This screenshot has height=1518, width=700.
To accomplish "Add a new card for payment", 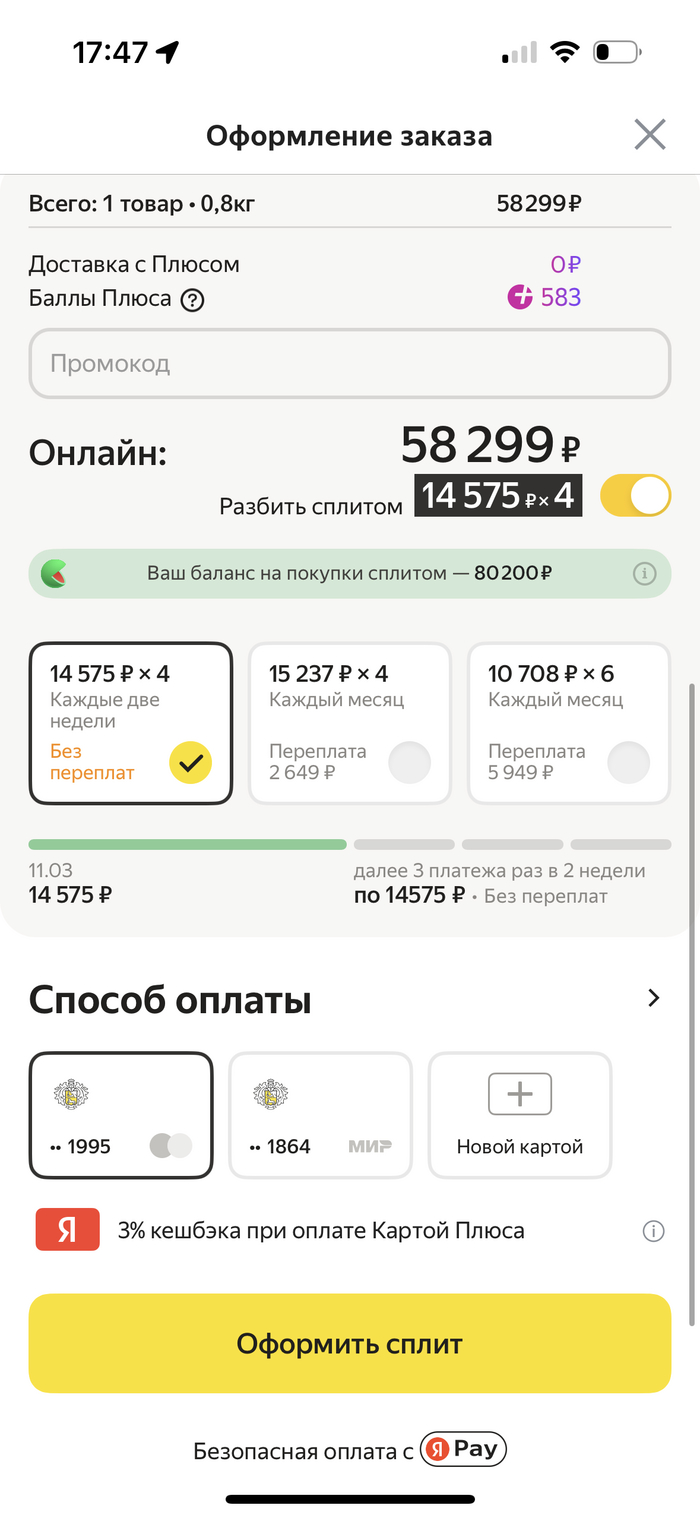I will [x=519, y=1114].
